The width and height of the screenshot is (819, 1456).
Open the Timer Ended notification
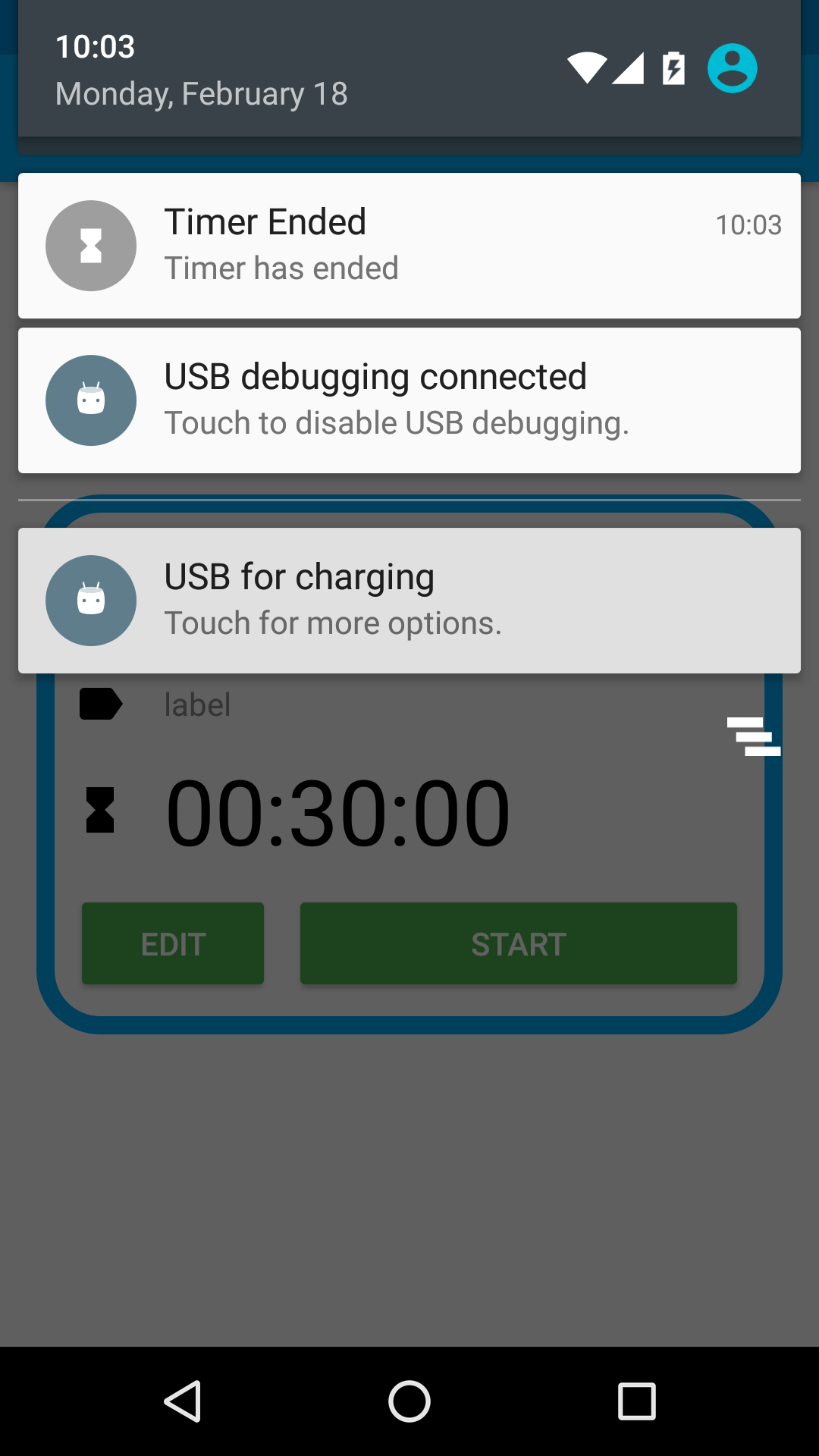(x=409, y=246)
